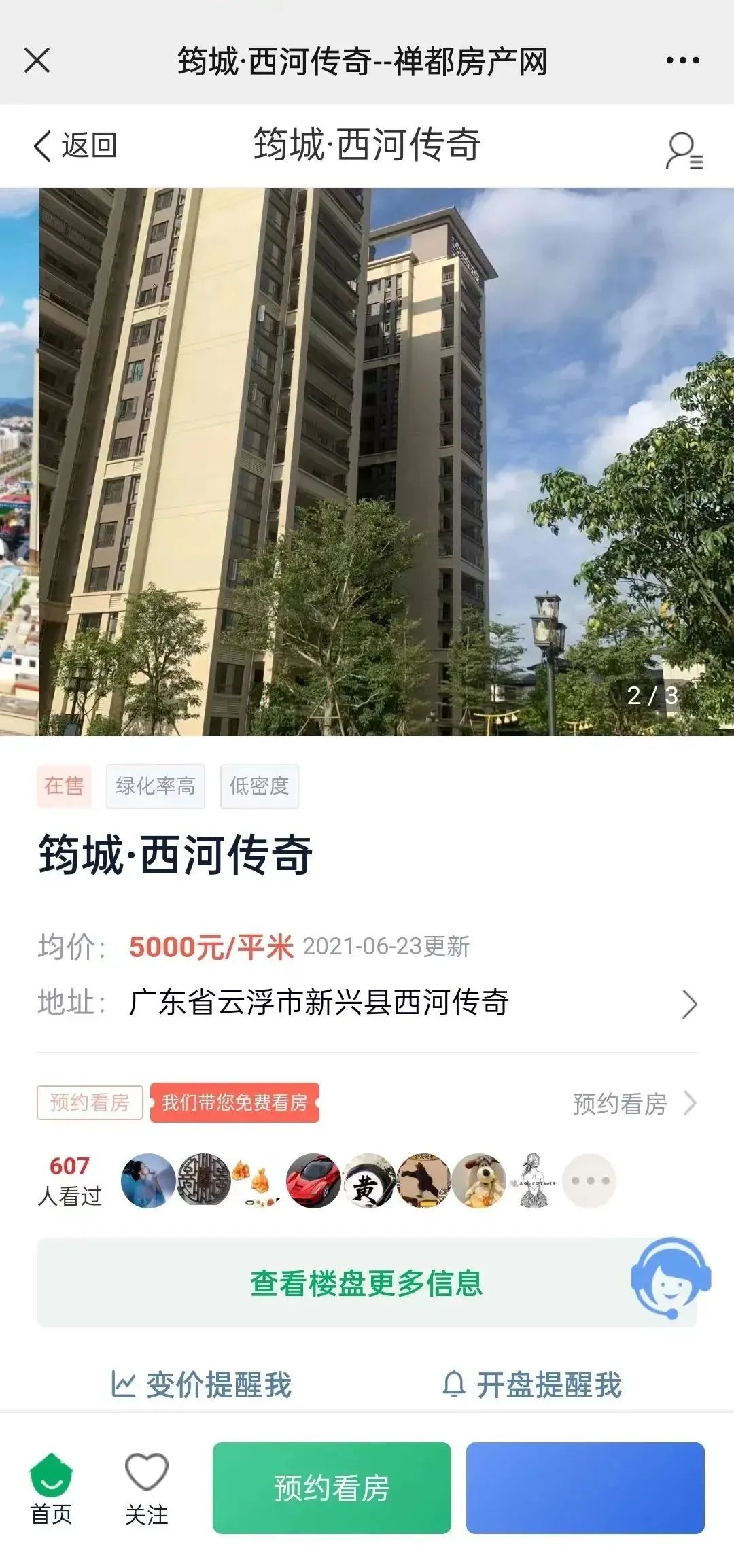Enable 变价提醒我 price change alert
The width and height of the screenshot is (734, 1568).
[202, 1385]
